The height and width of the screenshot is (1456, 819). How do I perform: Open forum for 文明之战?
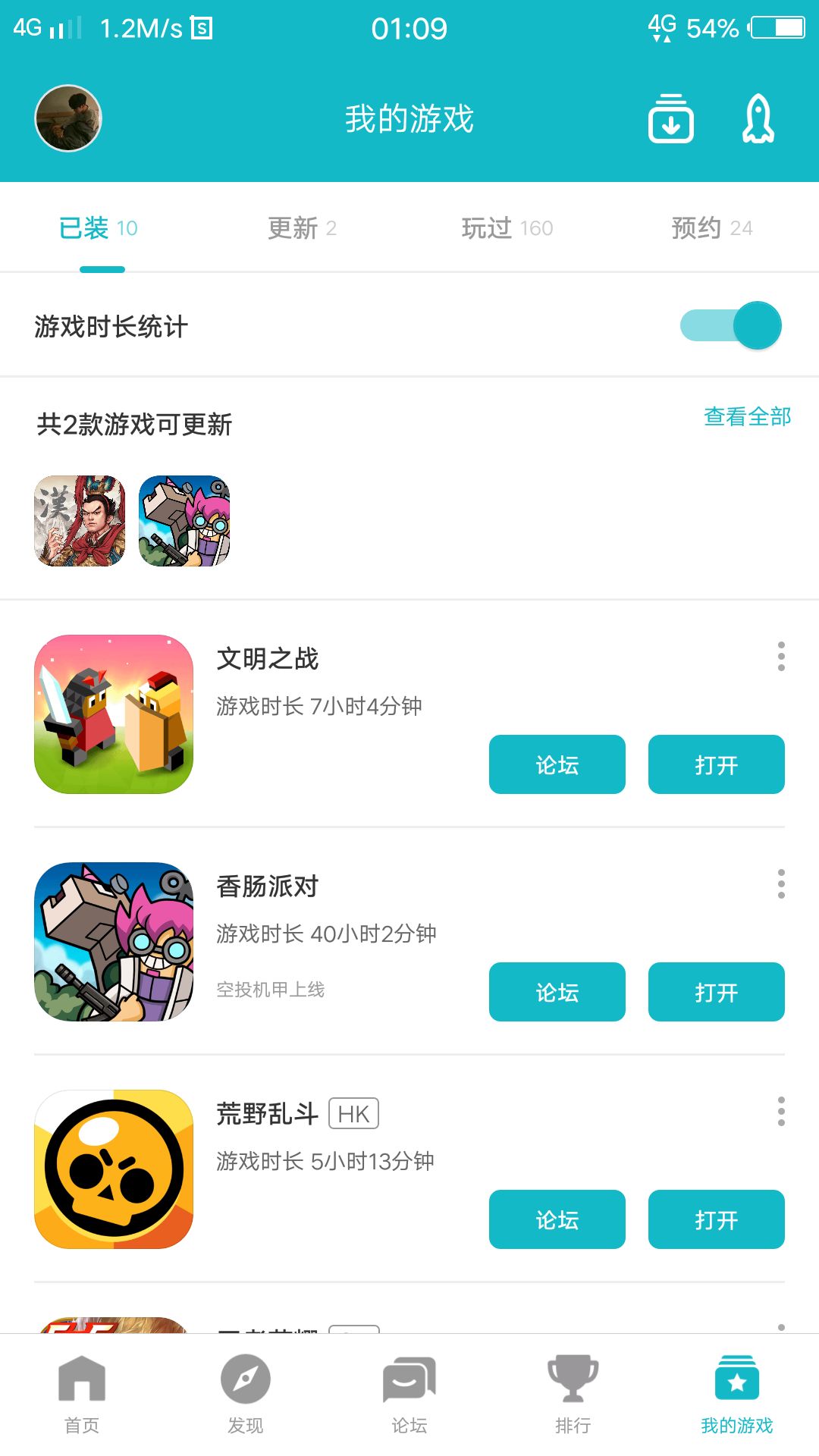(x=557, y=764)
